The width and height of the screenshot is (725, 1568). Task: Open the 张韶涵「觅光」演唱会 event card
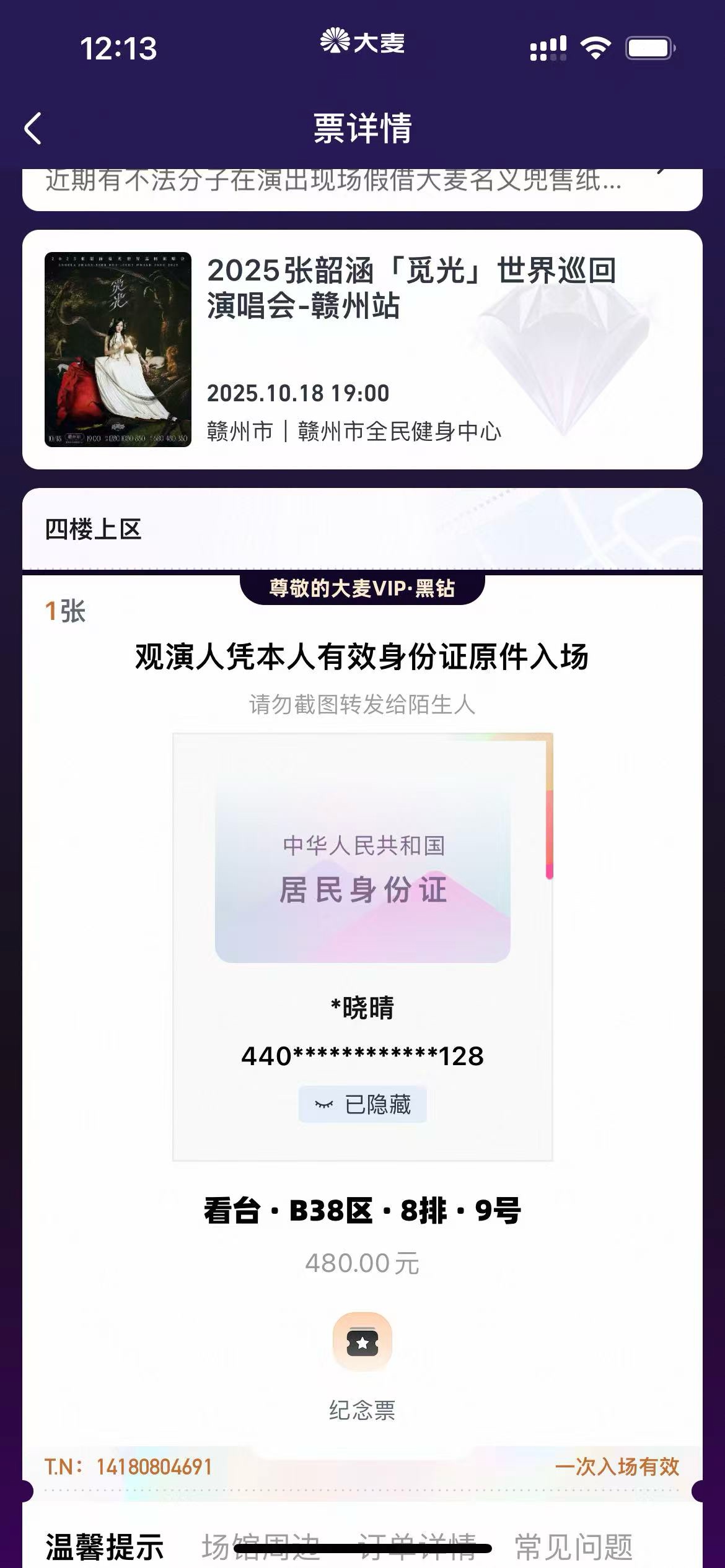(x=362, y=349)
